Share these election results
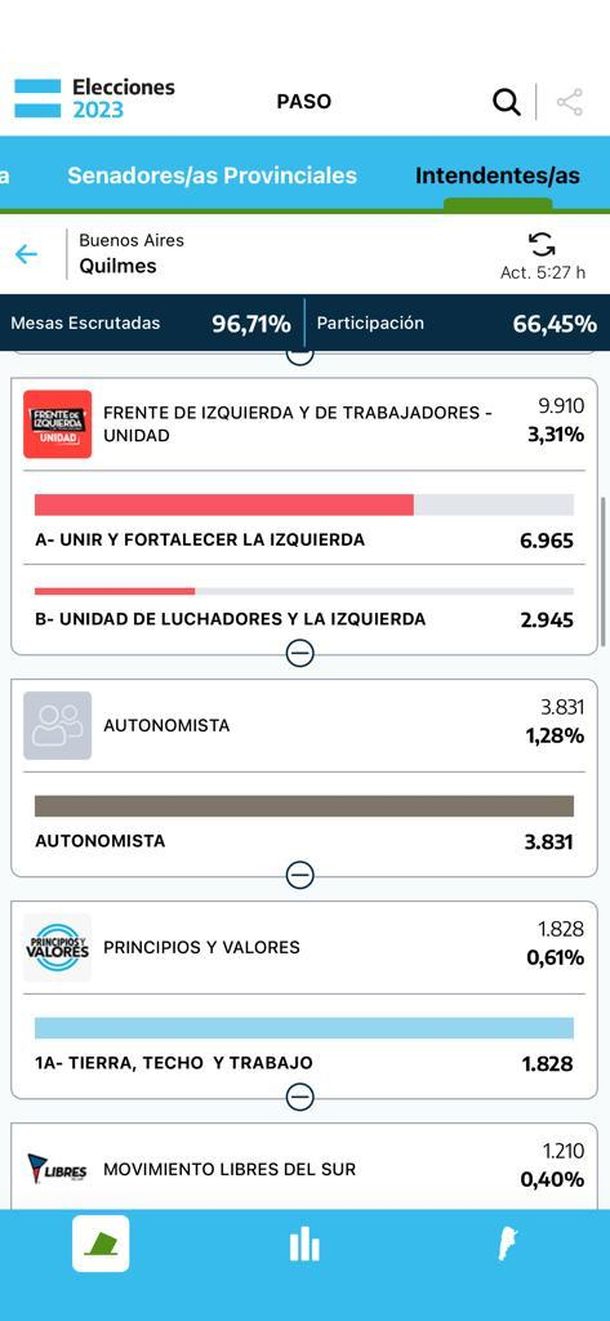Viewport: 610px width, 1321px height. click(570, 102)
